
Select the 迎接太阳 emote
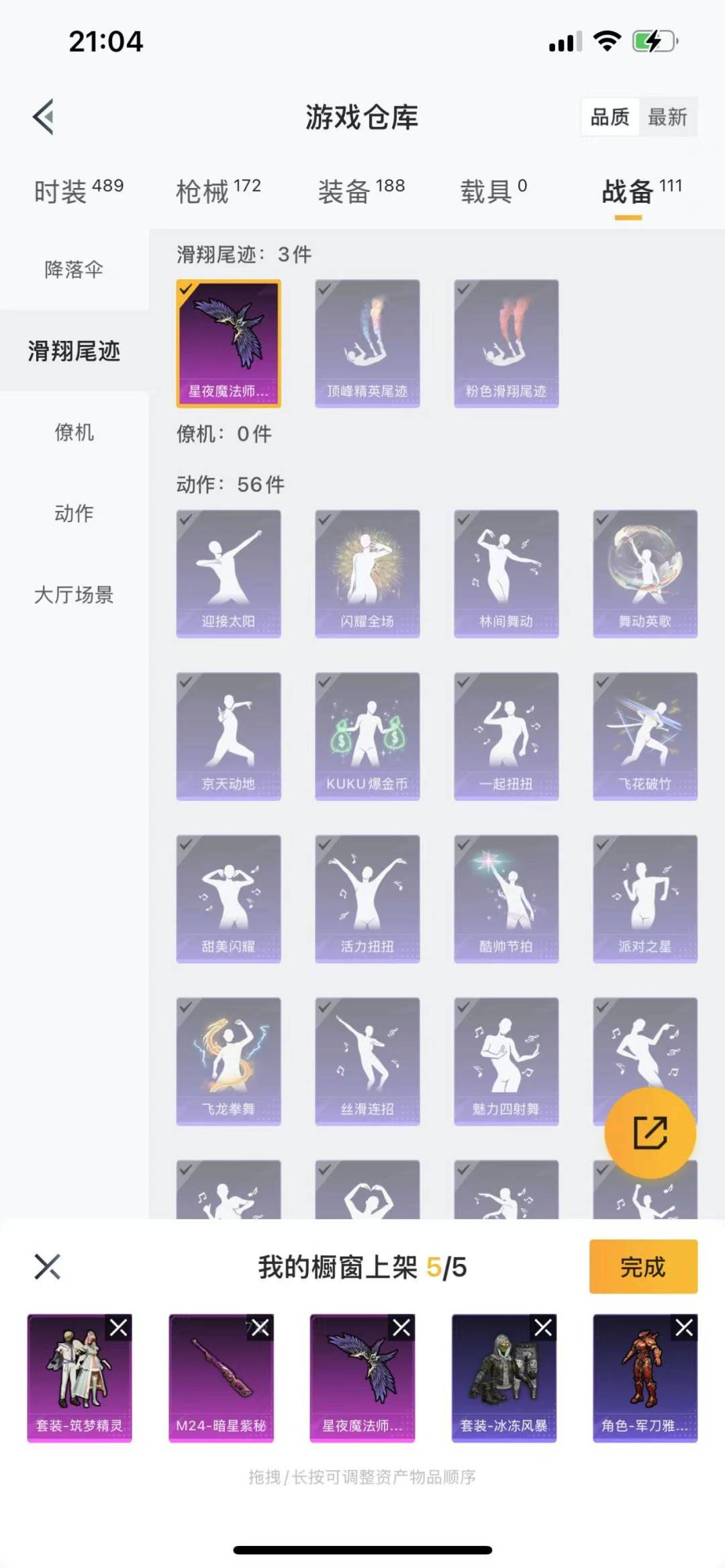[228, 573]
